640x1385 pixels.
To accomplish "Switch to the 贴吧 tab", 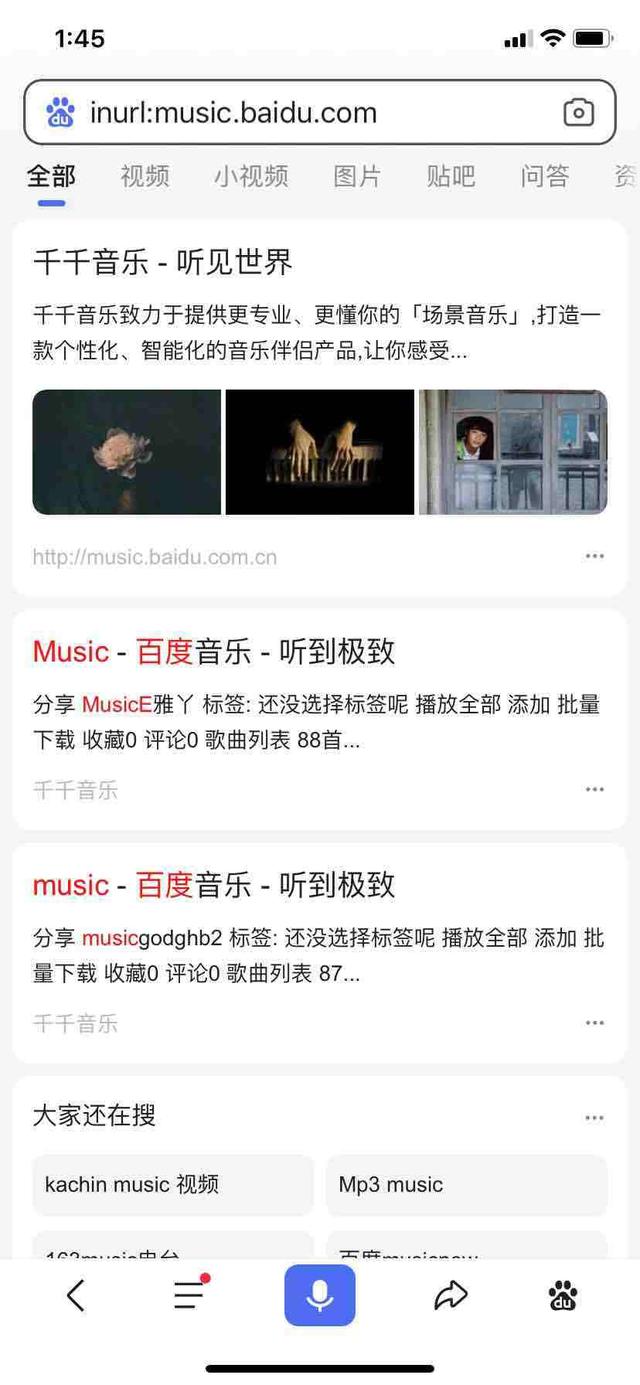I will click(451, 176).
